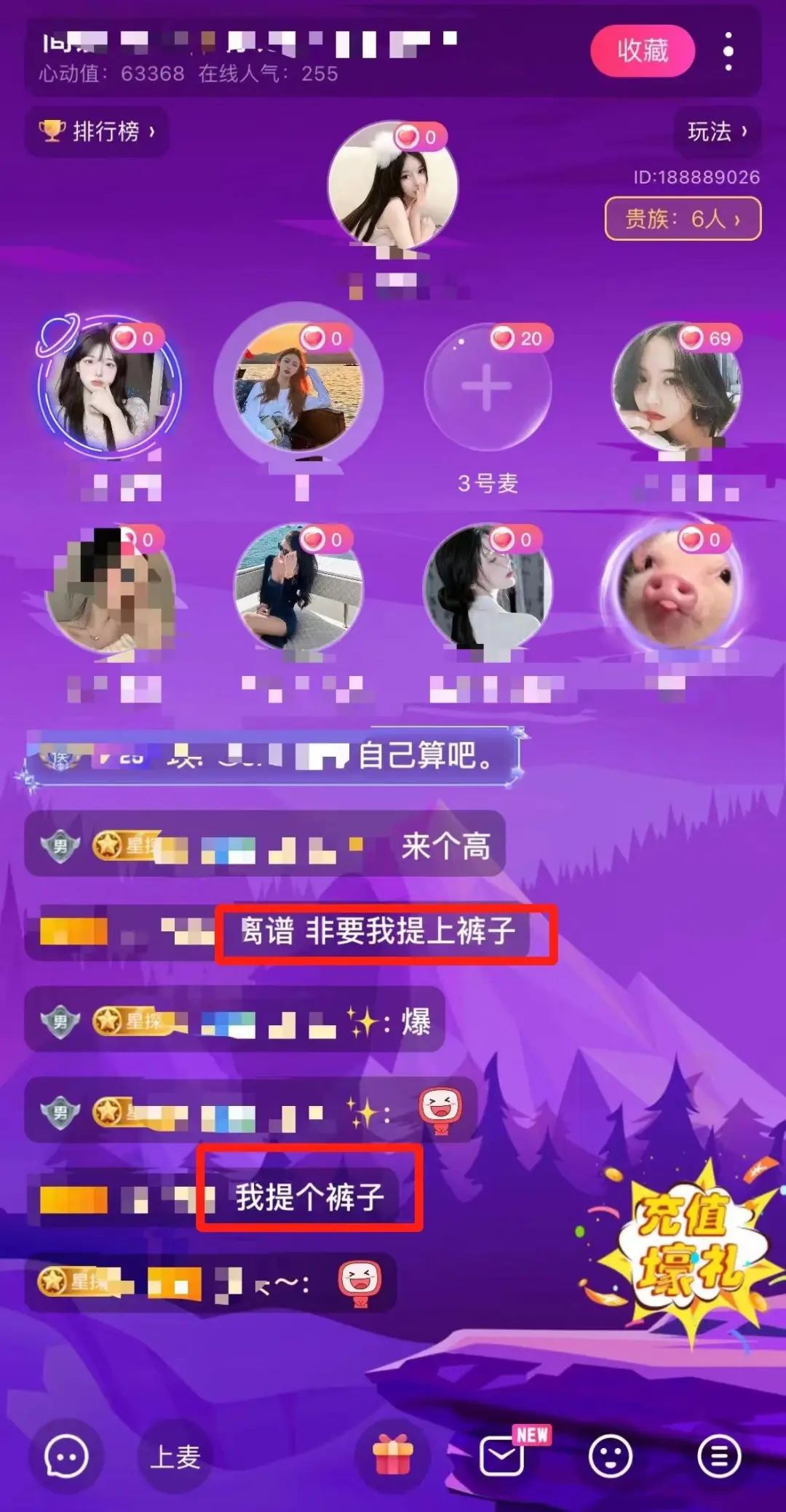The height and width of the screenshot is (1512, 786).
Task: Open the 排行榜 leaderboard
Action: coord(97,132)
